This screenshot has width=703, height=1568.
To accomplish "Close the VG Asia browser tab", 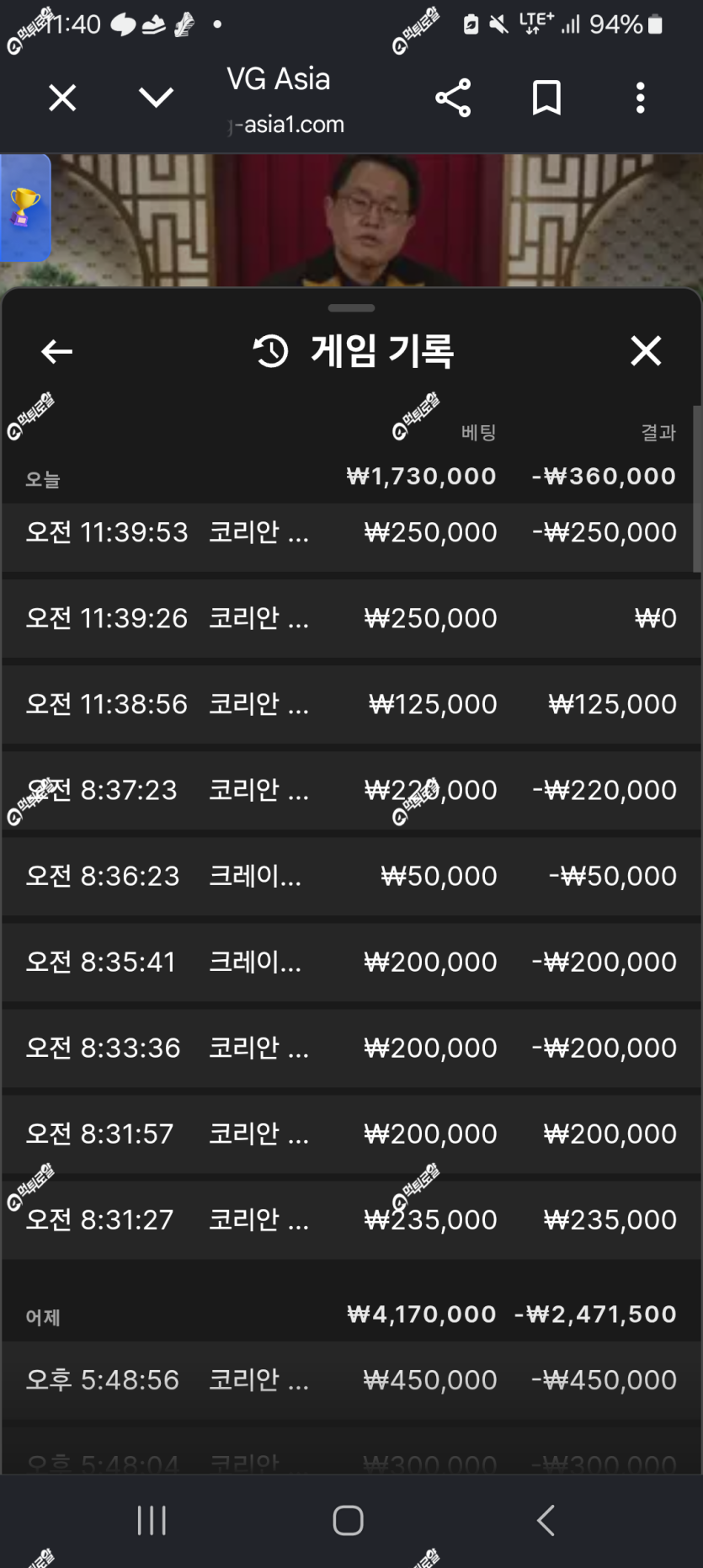I will [x=62, y=98].
